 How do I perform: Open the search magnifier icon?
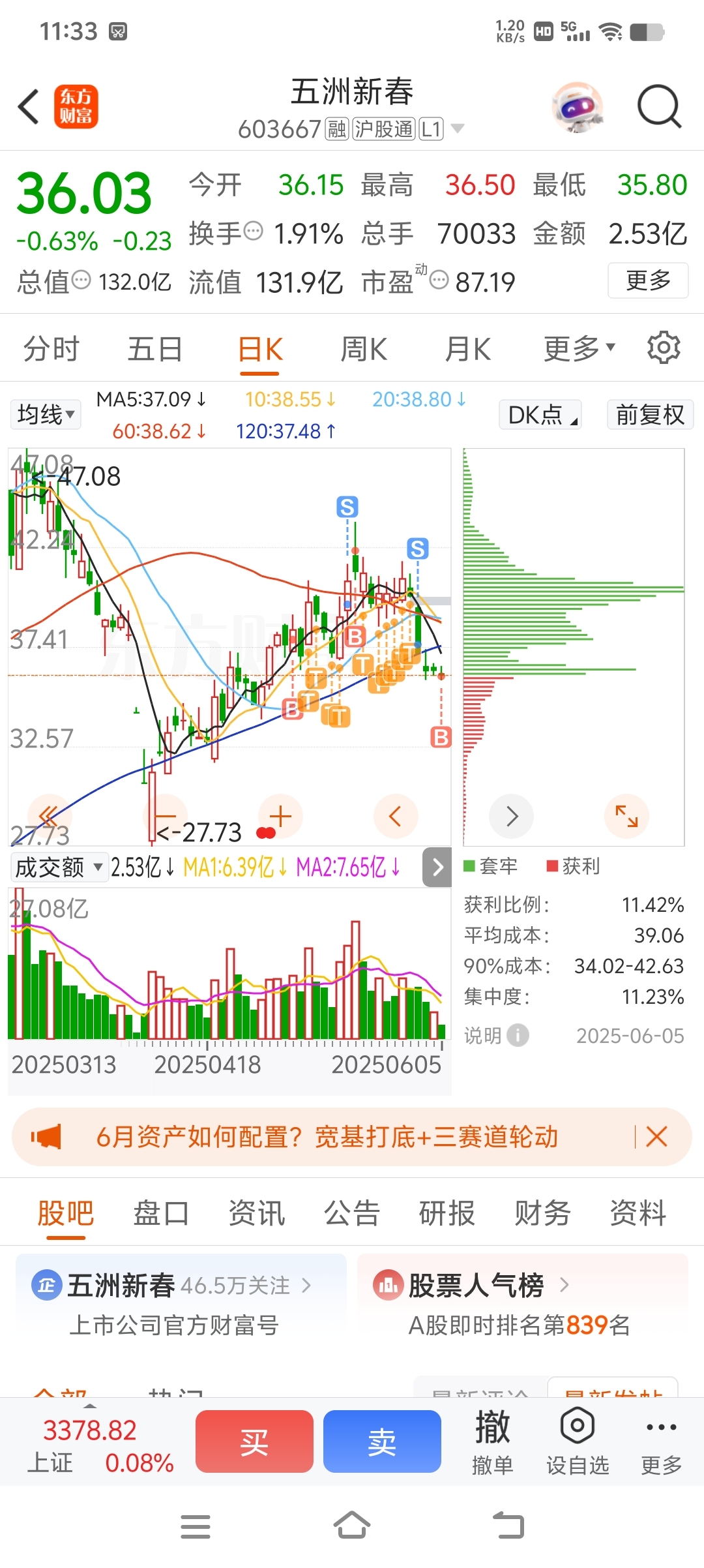point(659,106)
